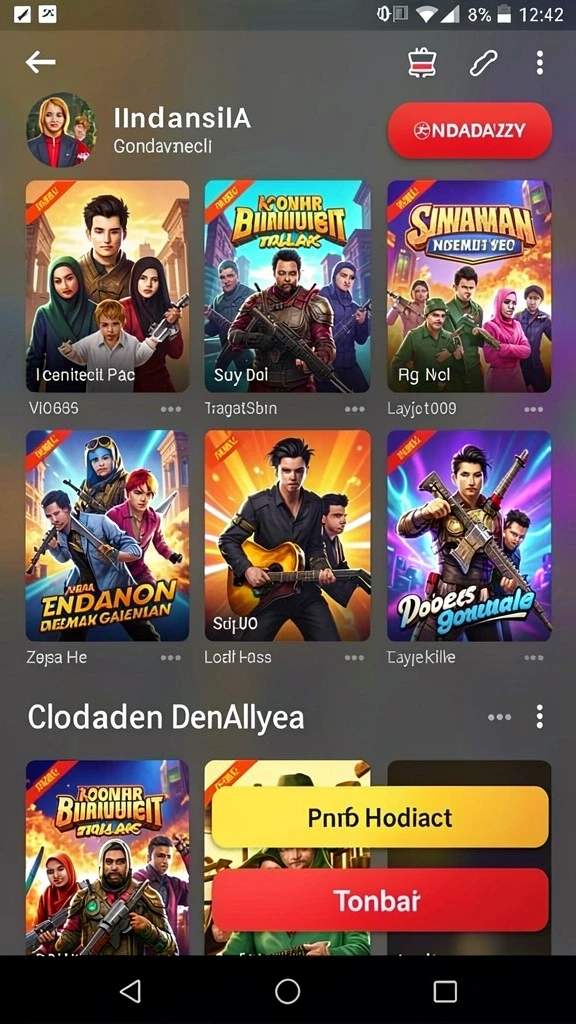The width and height of the screenshot is (576, 1024).
Task: Open more options next to VI0685
Action: click(171, 409)
